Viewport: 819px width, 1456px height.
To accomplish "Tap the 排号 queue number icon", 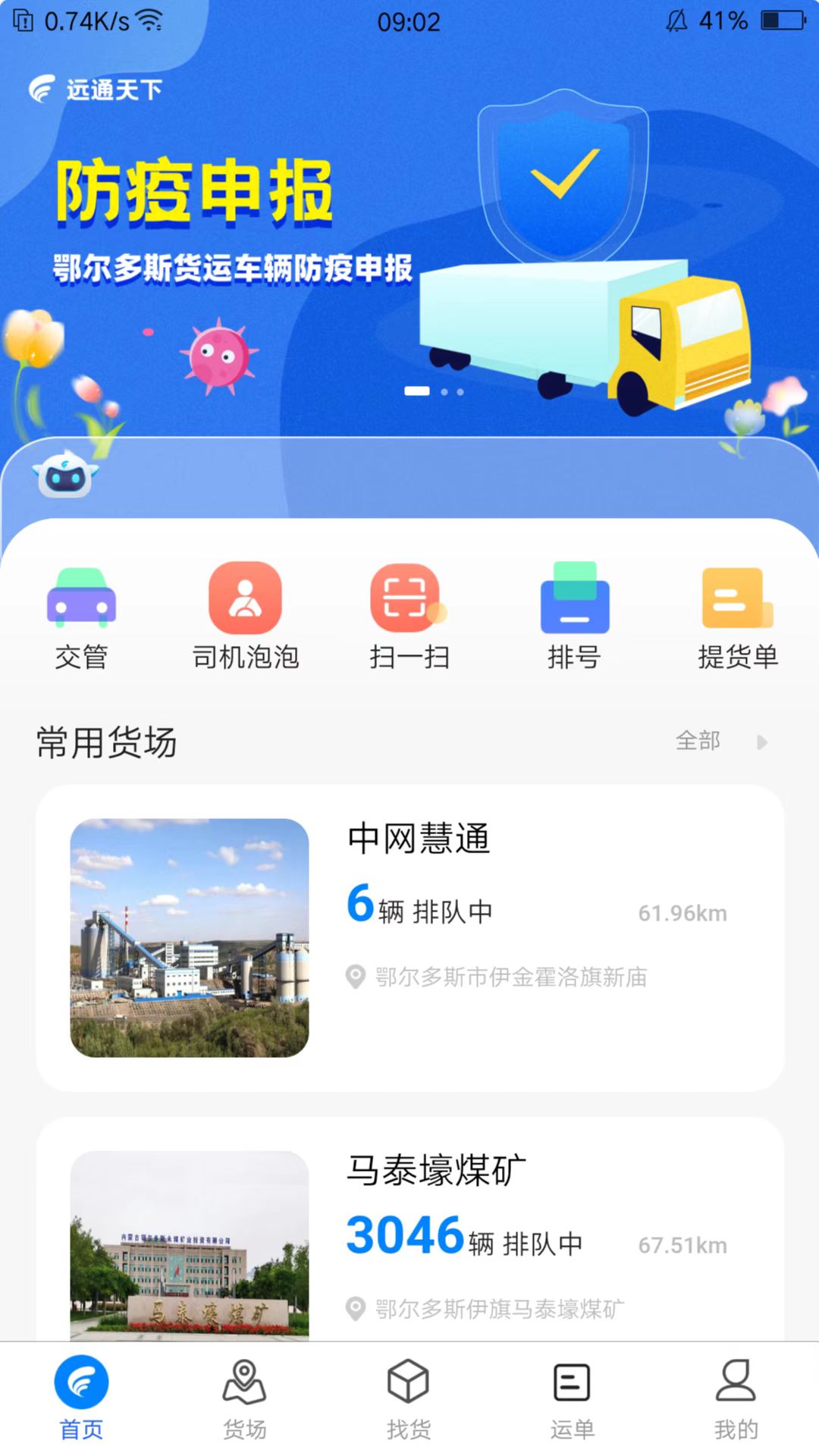I will point(574,614).
